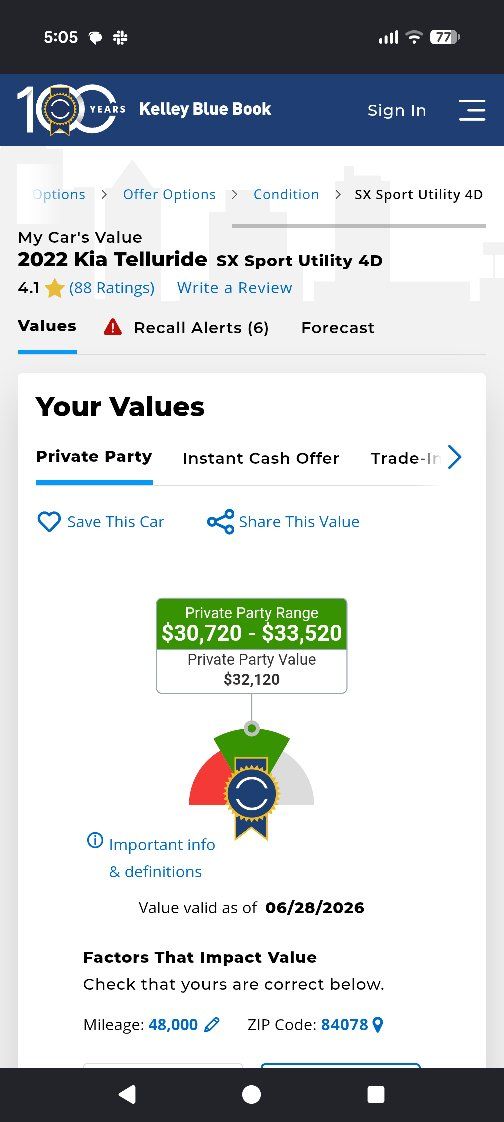Save This Car with heart
The height and width of the screenshot is (1122, 504).
point(100,522)
